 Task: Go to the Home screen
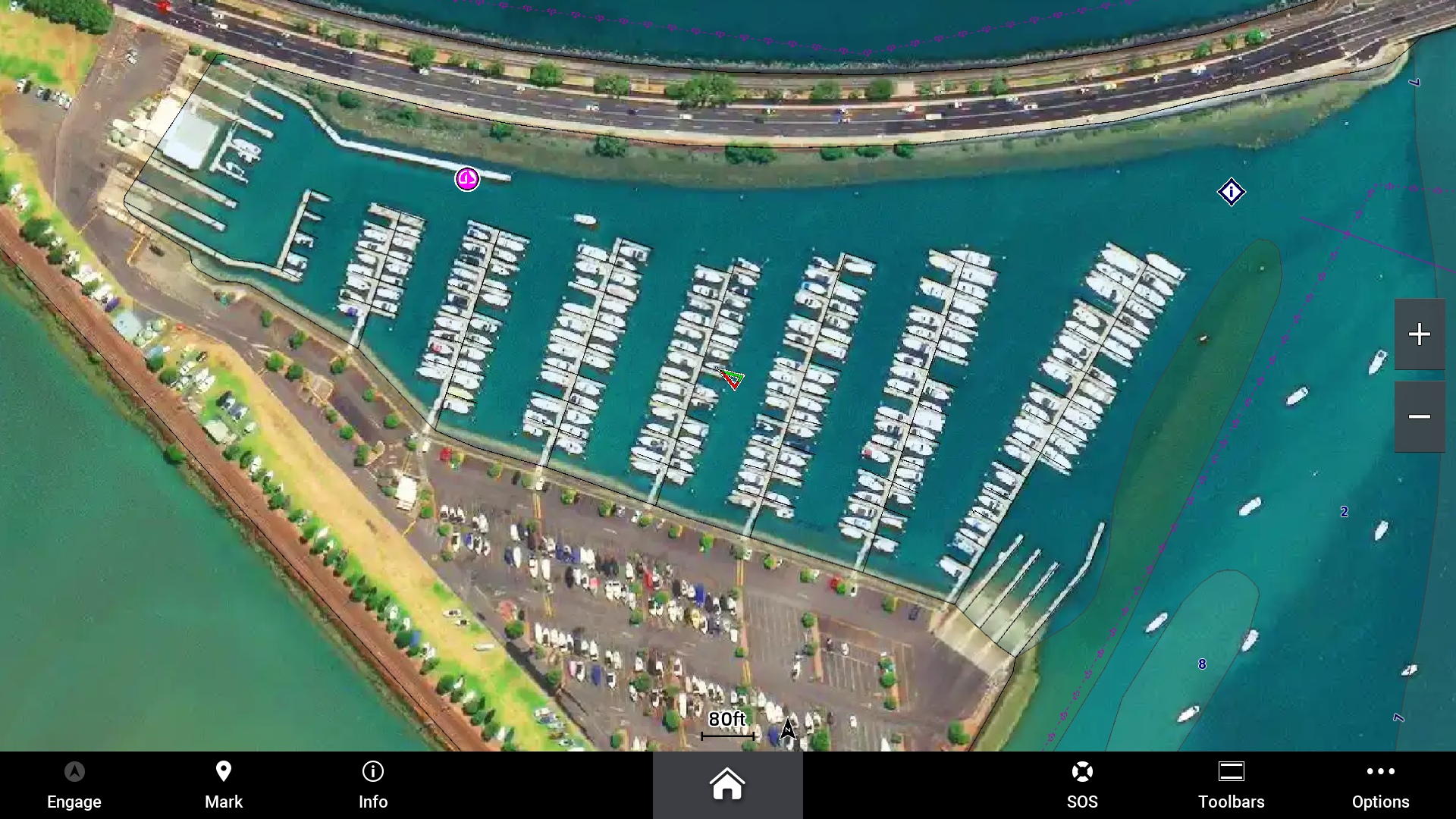(727, 785)
